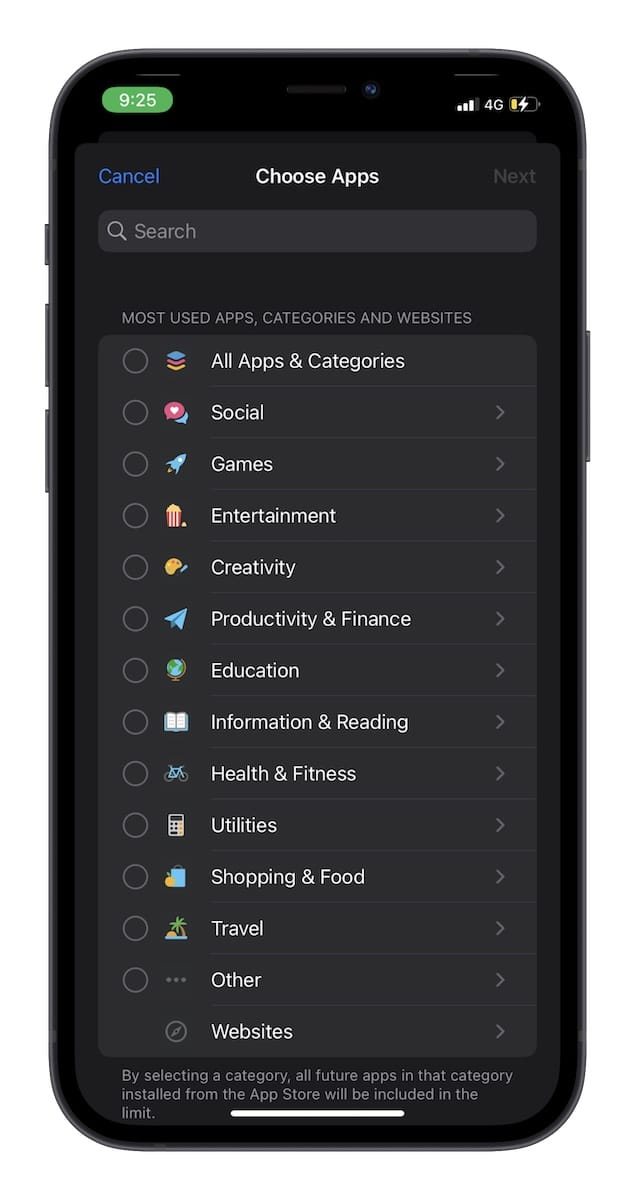The width and height of the screenshot is (635, 1200).
Task: Check the Utilities category circle
Action: coord(135,825)
